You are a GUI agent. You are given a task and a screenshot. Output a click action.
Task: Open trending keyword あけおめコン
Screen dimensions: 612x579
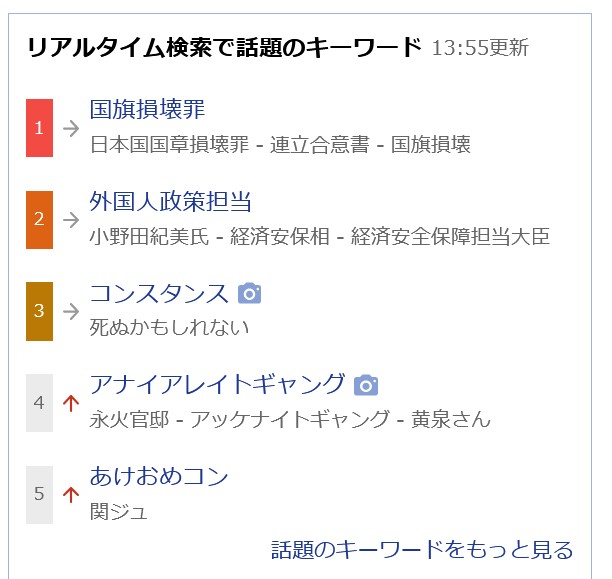click(x=159, y=476)
